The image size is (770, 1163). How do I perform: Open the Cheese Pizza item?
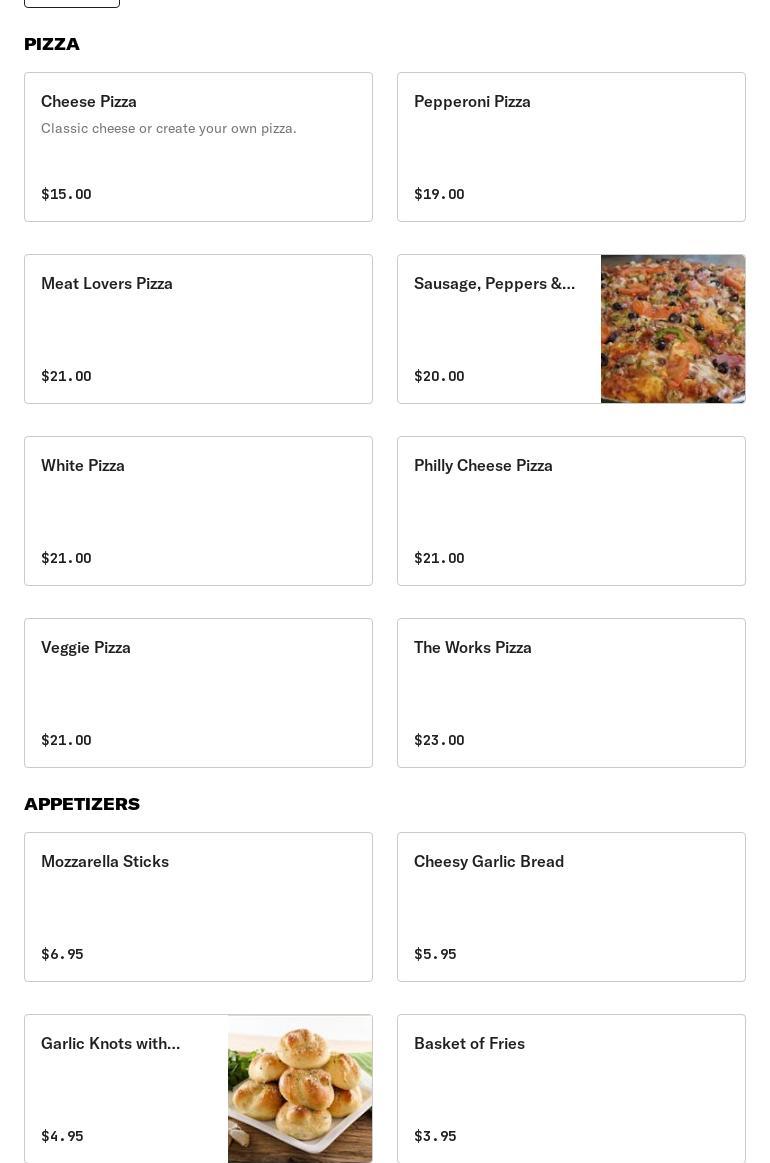point(198,147)
